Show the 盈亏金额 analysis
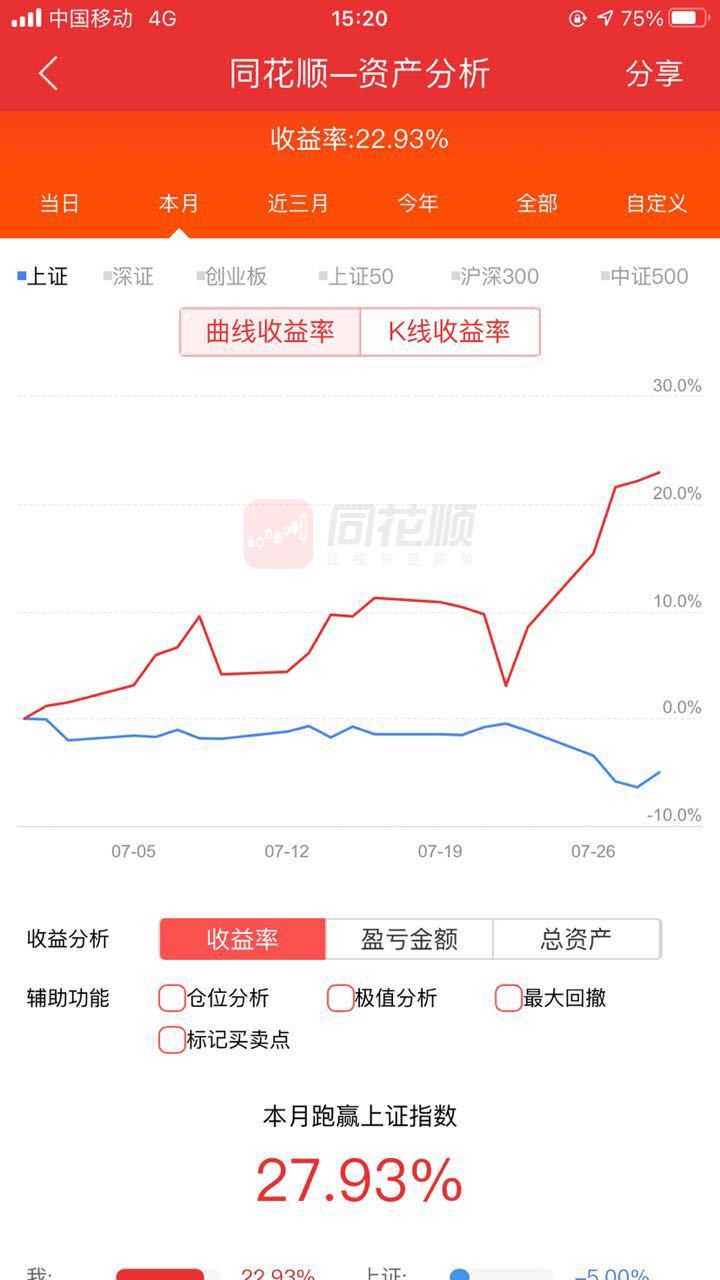Viewport: 720px width, 1280px height. (409, 939)
